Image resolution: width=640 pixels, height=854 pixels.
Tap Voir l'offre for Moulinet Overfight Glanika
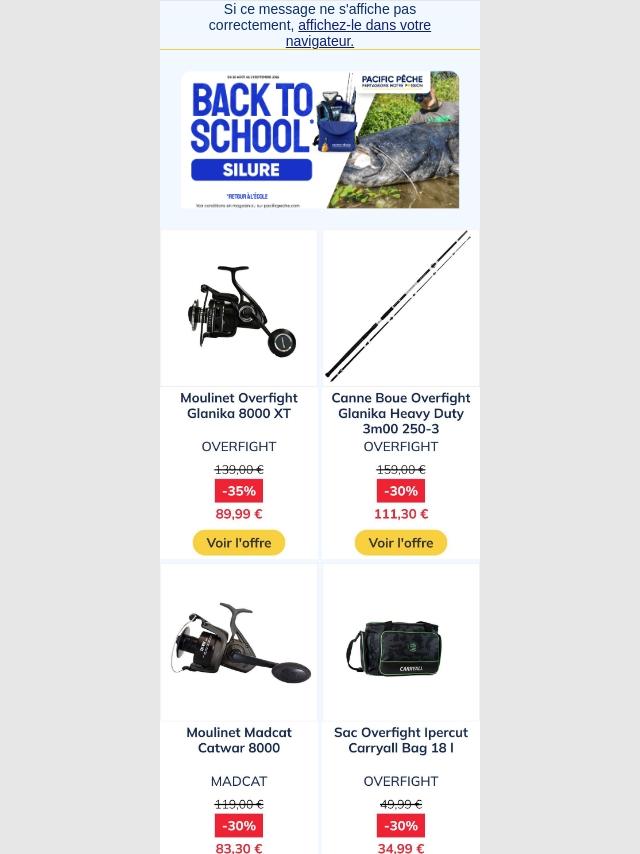click(239, 542)
